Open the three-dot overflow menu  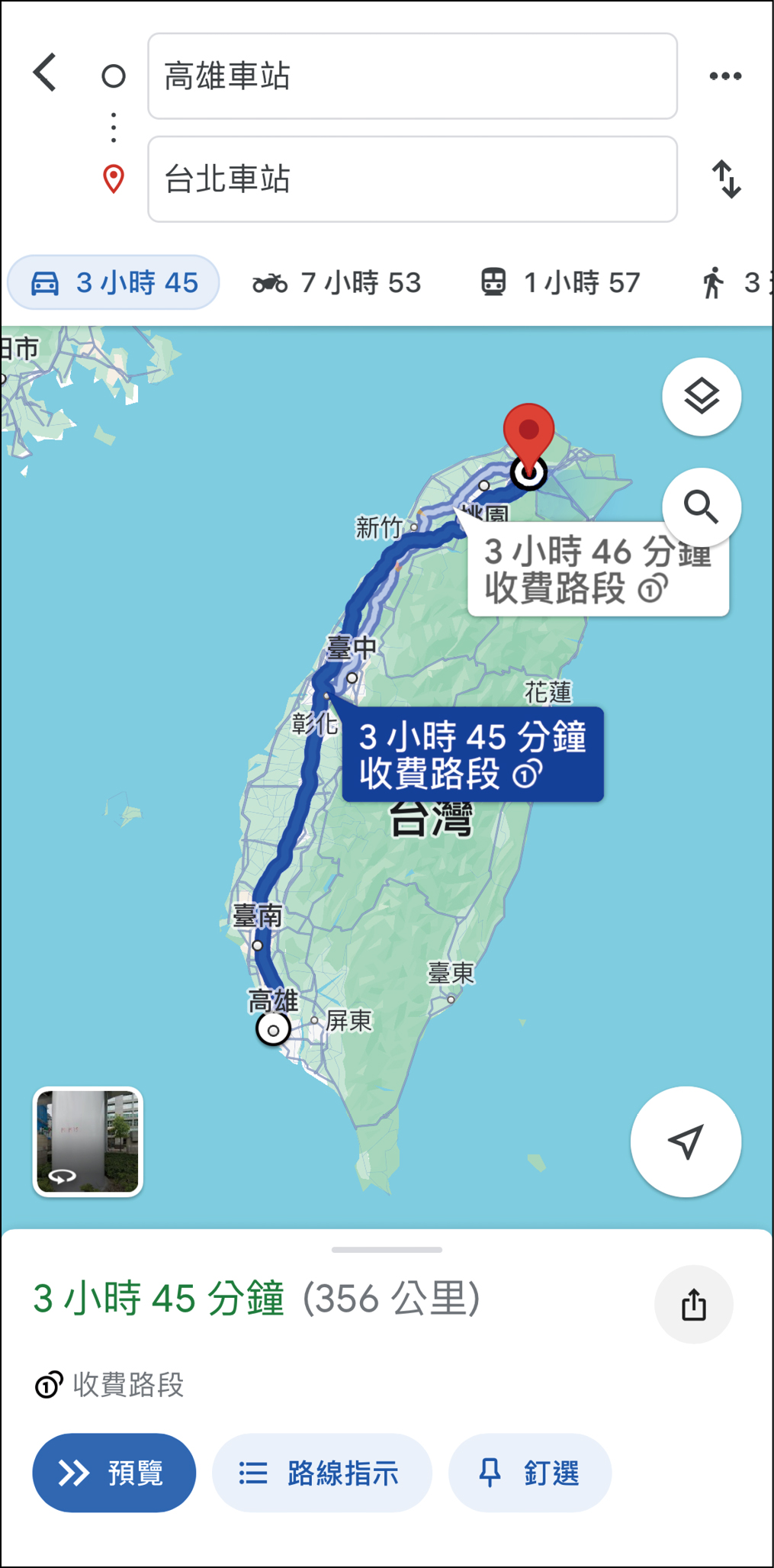725,76
